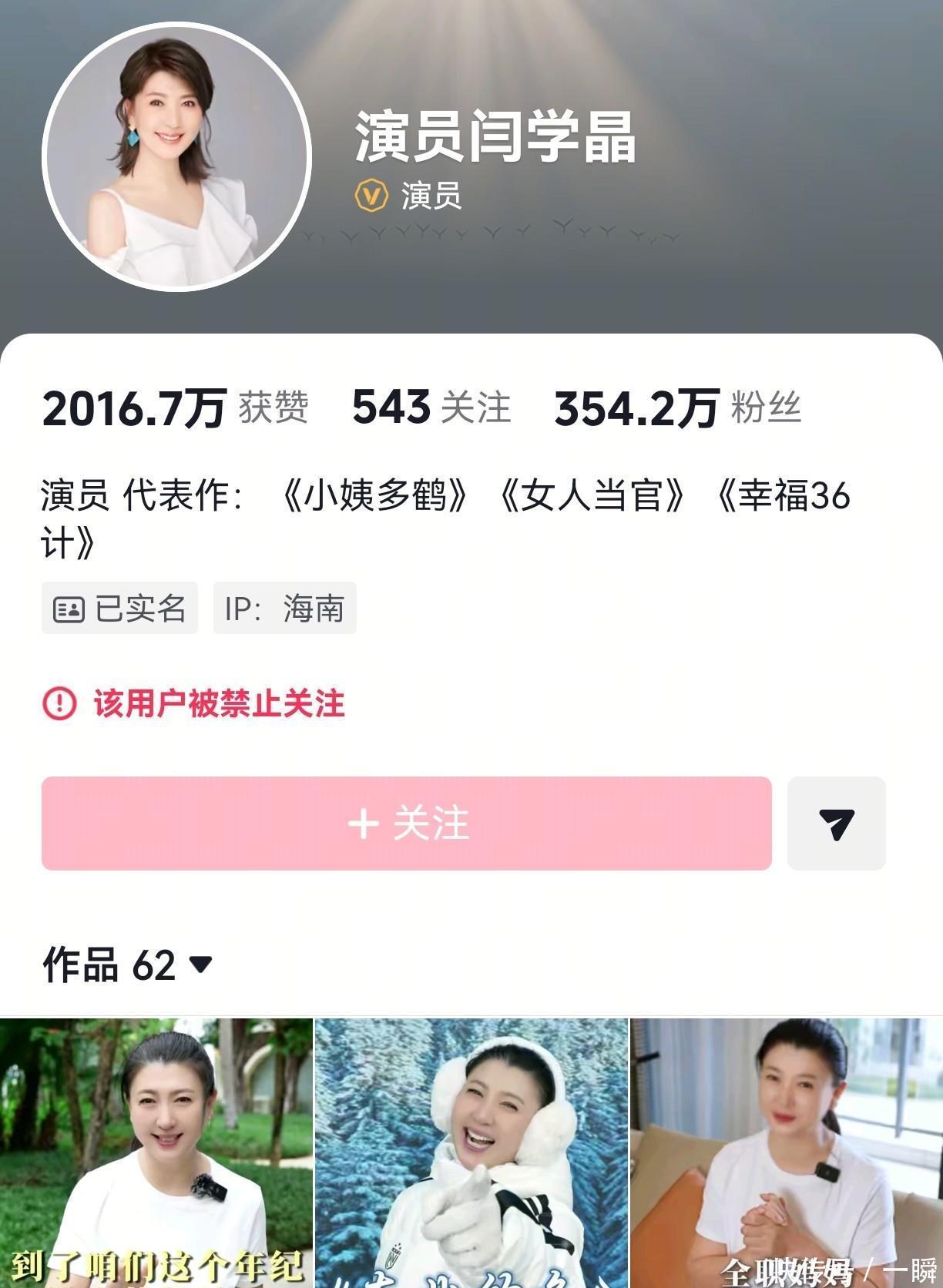Screen dimensions: 943x1288
Task: View the 354.2万 粉丝 followers list
Action: click(x=677, y=408)
